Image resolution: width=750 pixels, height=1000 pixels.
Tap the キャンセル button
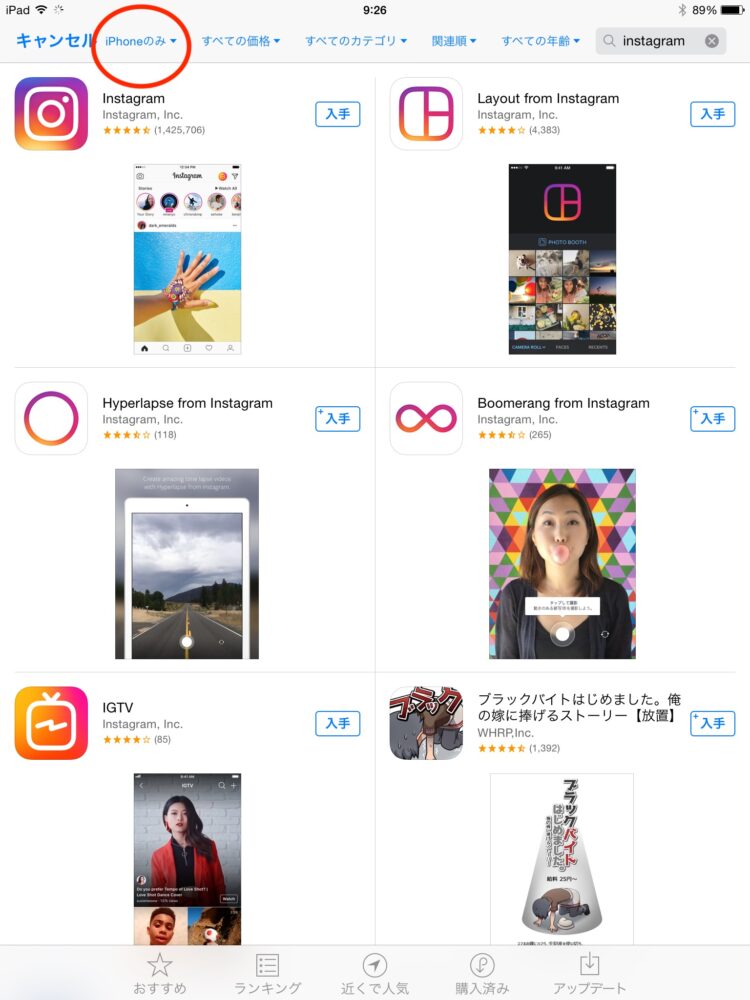pos(54,41)
